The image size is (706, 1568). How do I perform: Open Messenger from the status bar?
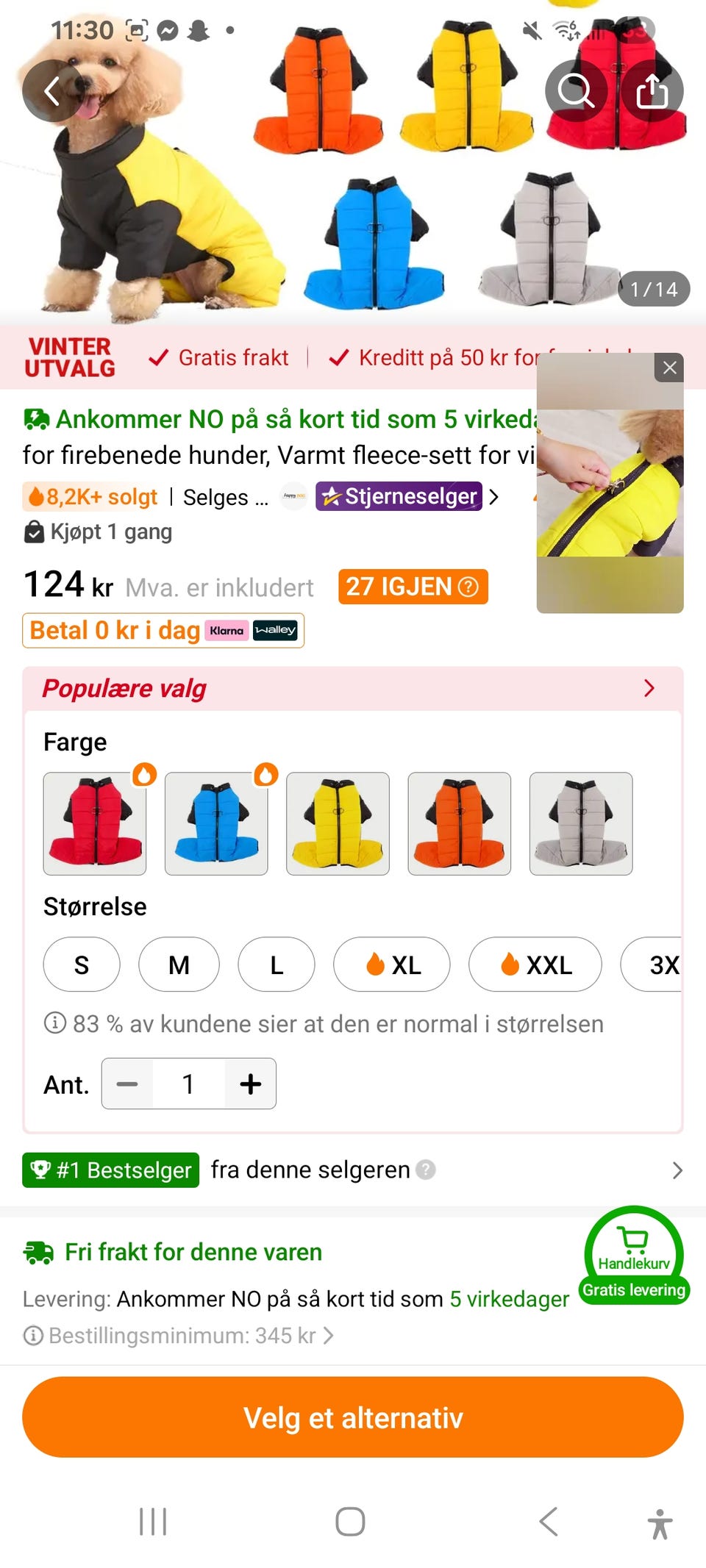point(168,28)
